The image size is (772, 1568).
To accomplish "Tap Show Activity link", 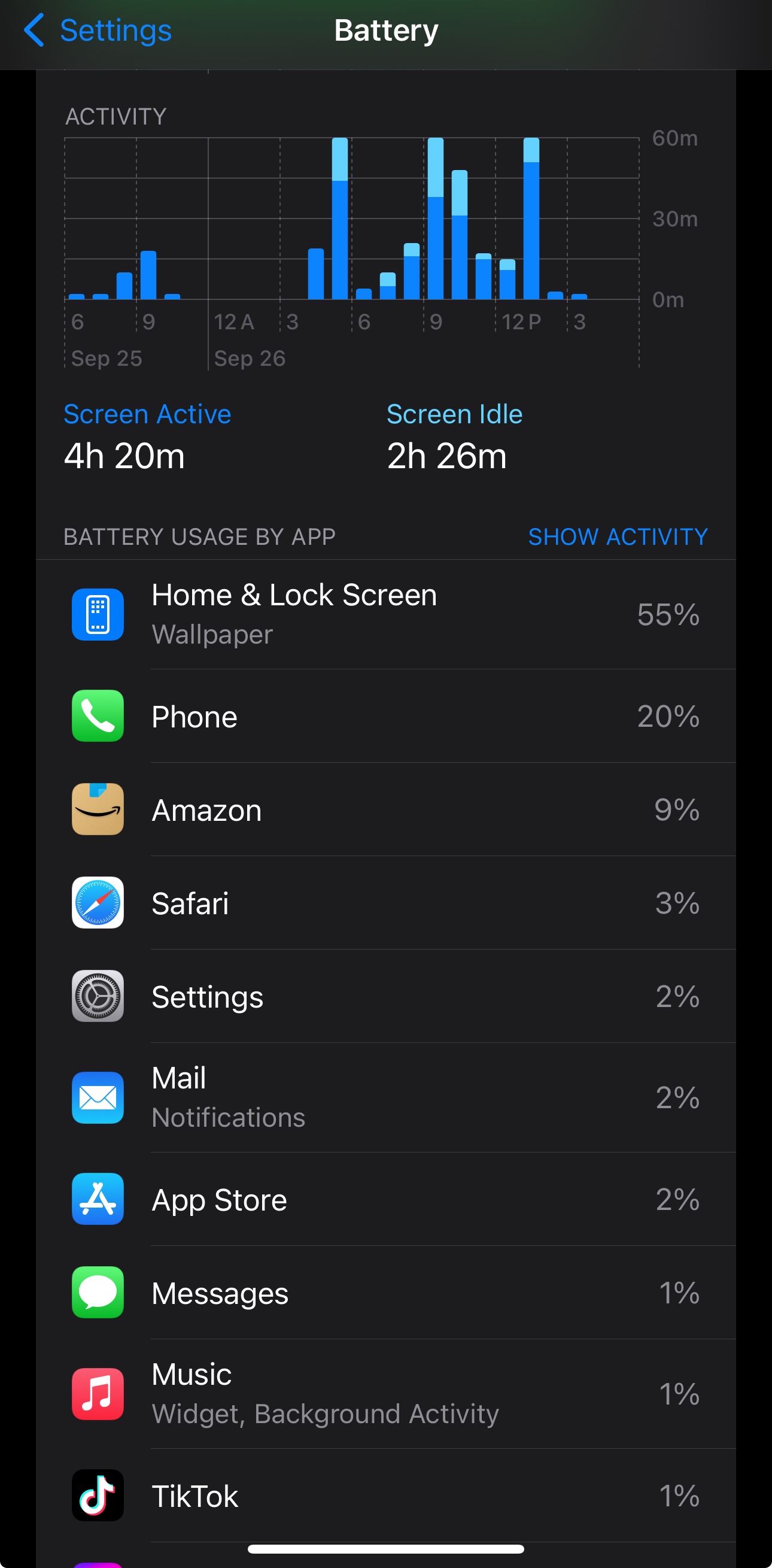I will [618, 537].
